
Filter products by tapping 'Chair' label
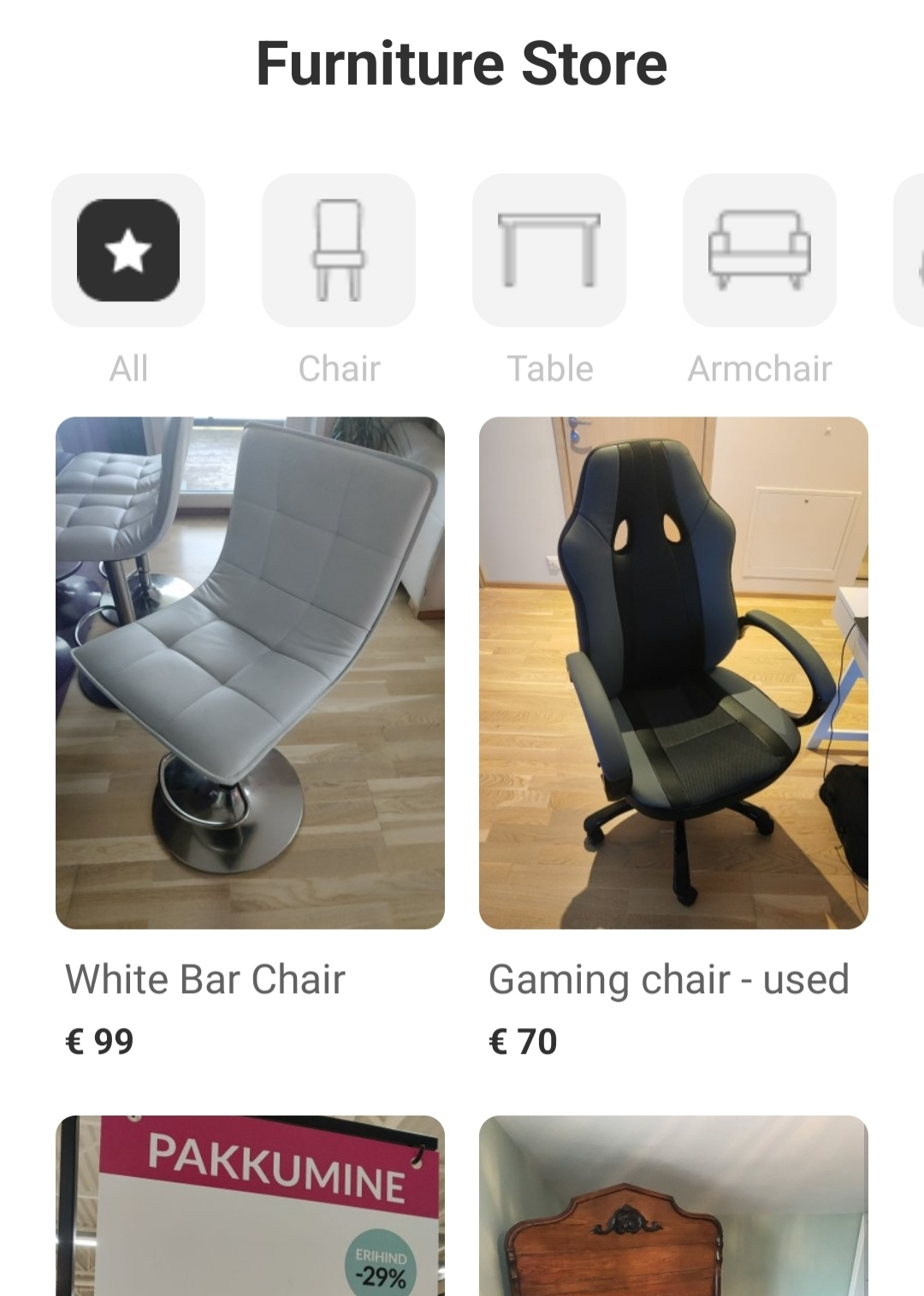coord(338,368)
